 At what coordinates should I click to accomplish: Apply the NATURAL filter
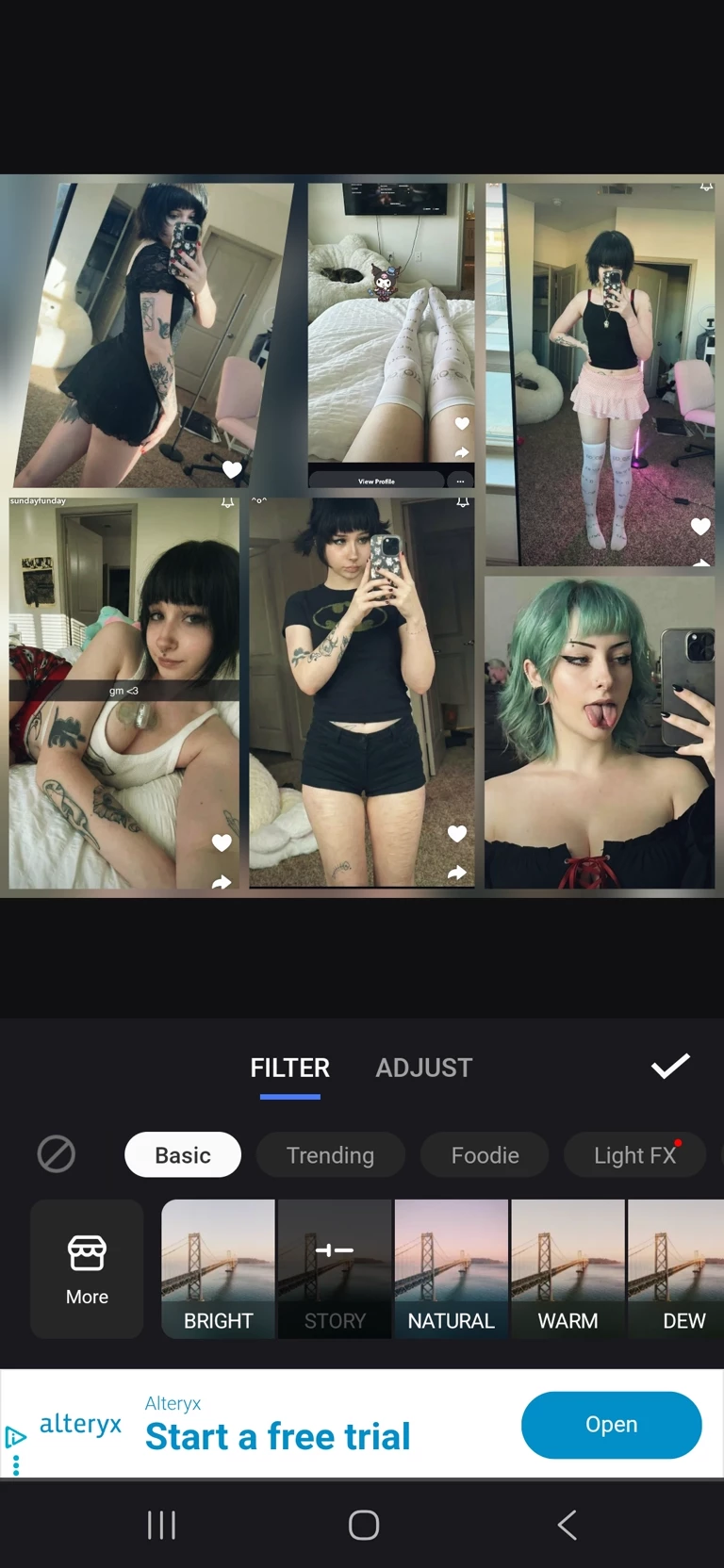click(x=451, y=1268)
